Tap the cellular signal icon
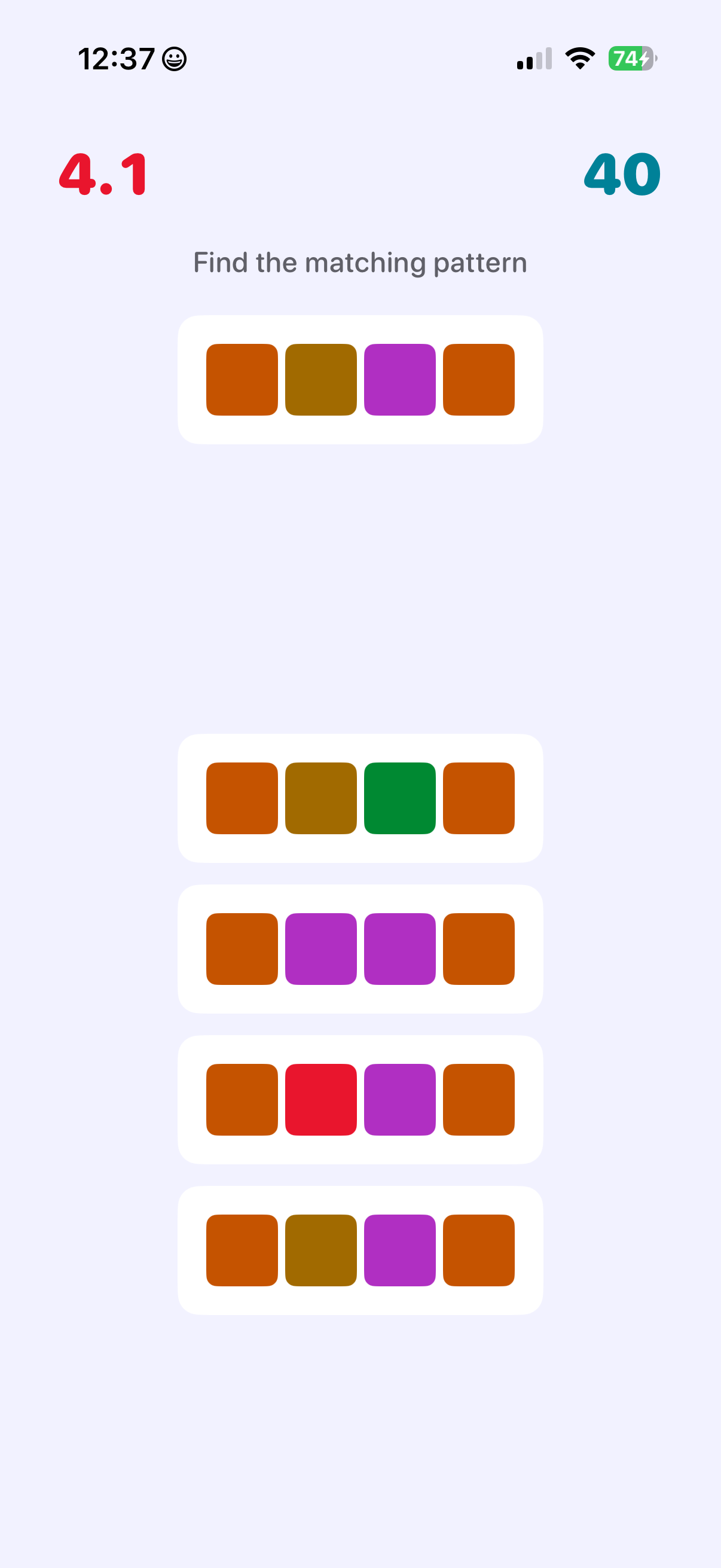721x1568 pixels. 531,58
